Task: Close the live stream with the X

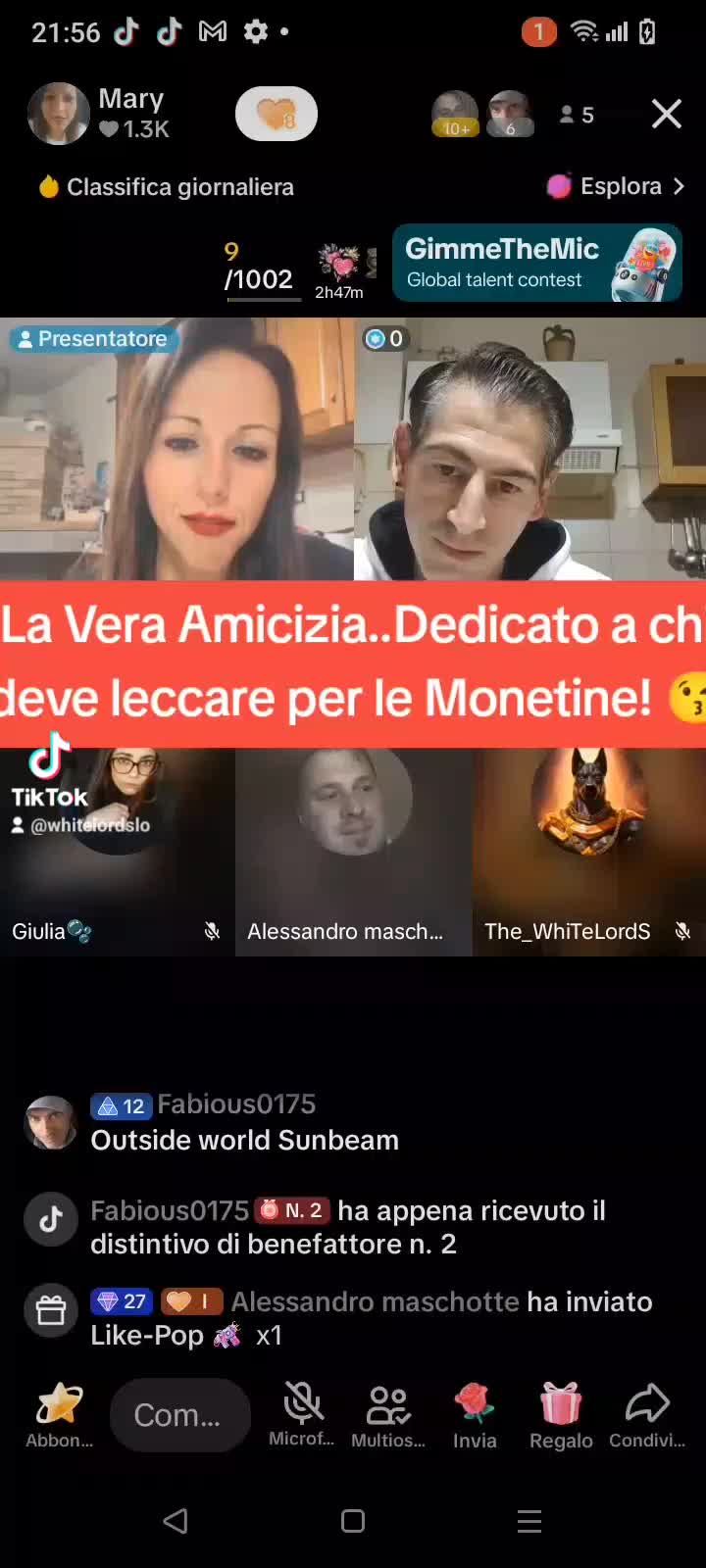Action: coord(667,115)
